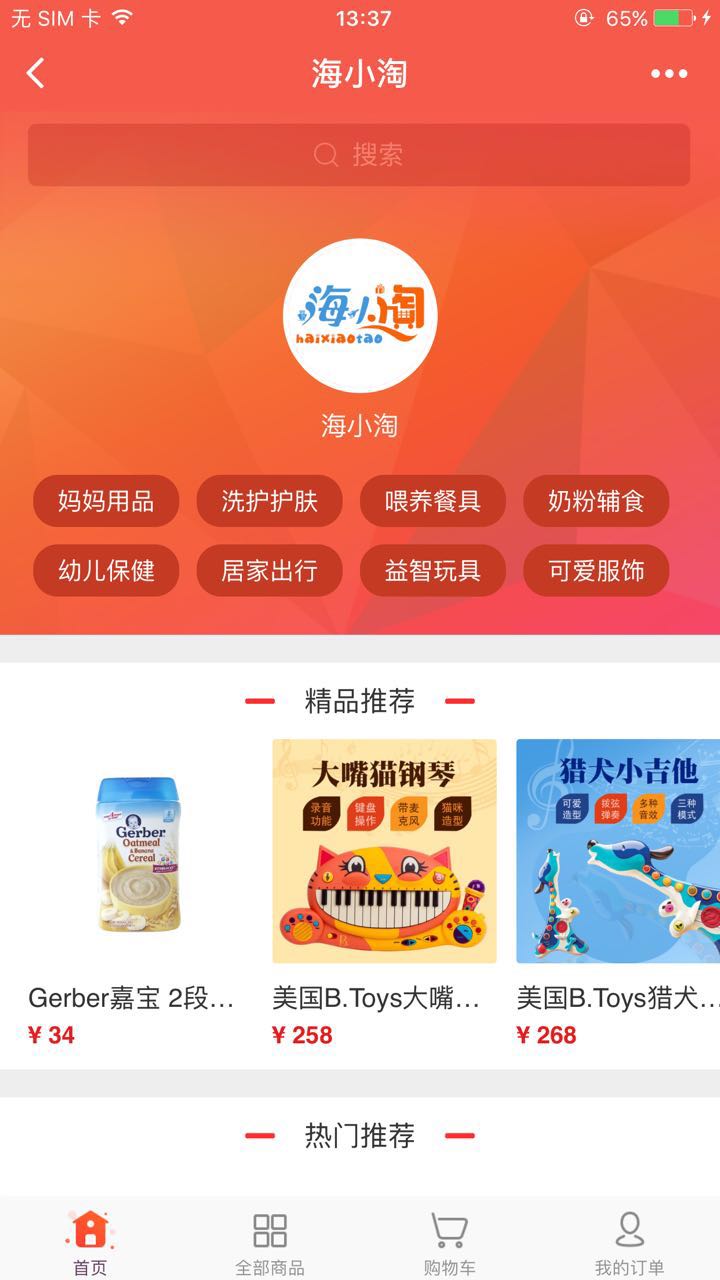Browse the 益智玩具 category

(x=432, y=571)
